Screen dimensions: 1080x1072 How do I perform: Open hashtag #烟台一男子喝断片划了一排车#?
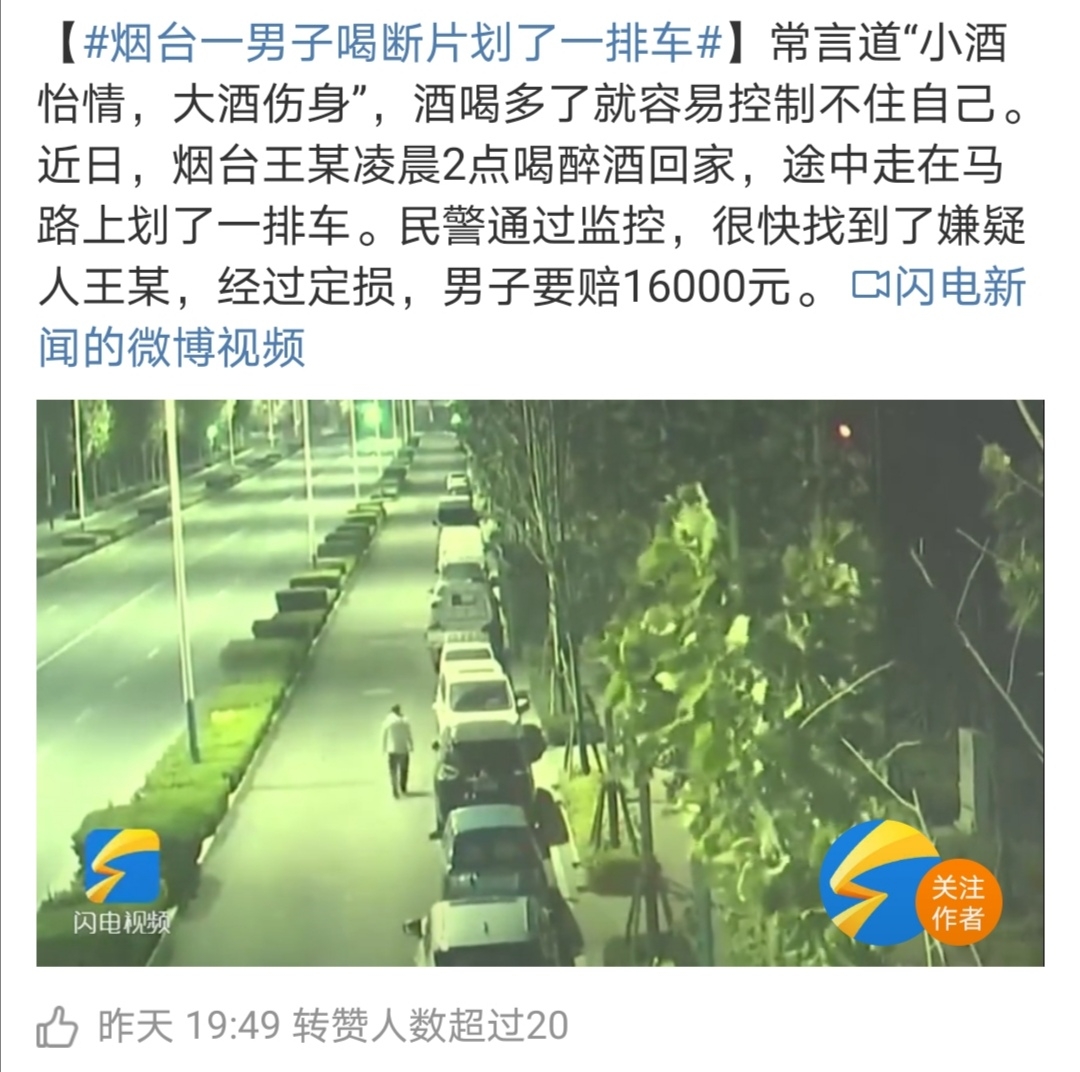tap(404, 47)
